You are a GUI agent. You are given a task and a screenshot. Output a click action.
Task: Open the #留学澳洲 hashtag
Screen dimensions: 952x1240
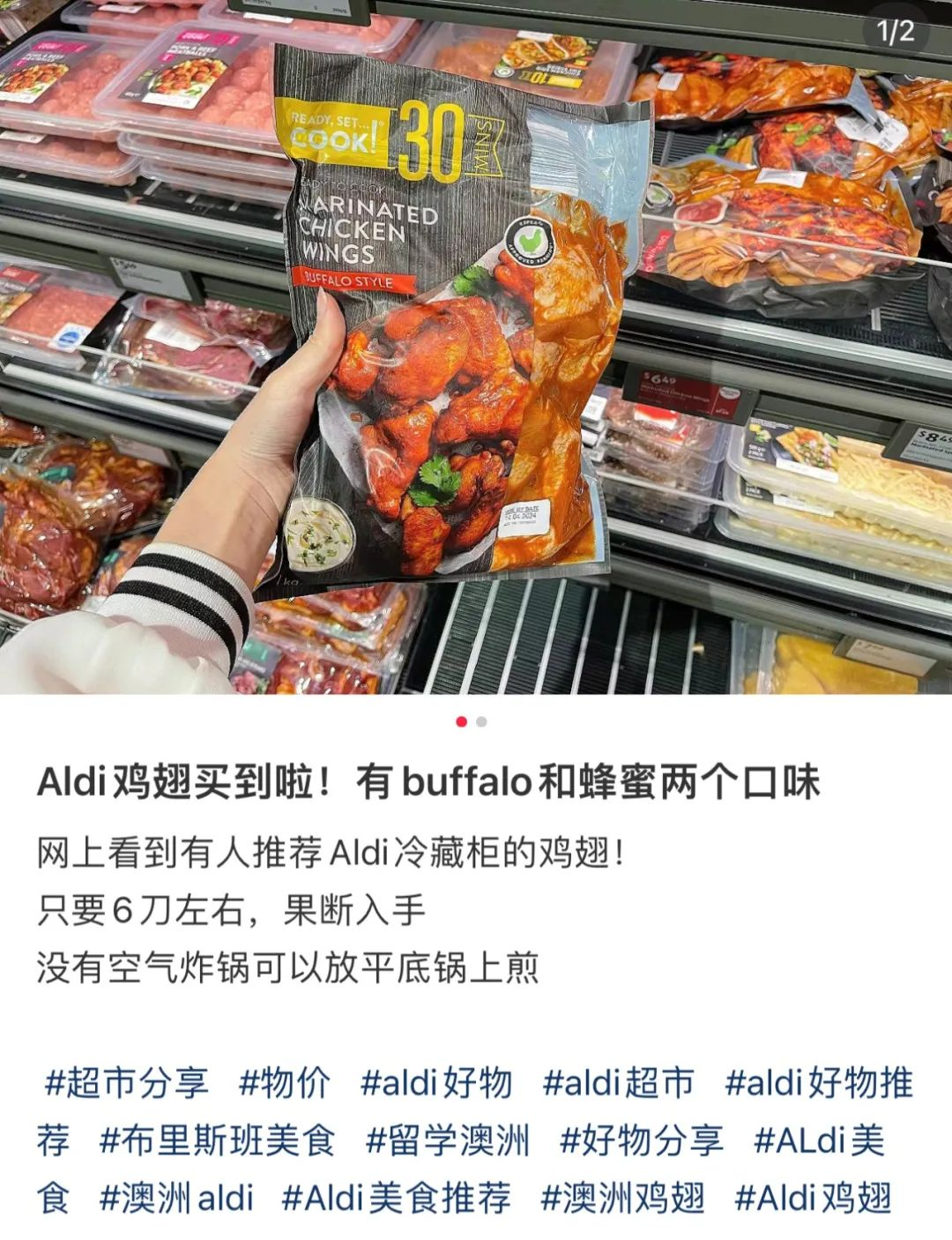coord(448,1140)
